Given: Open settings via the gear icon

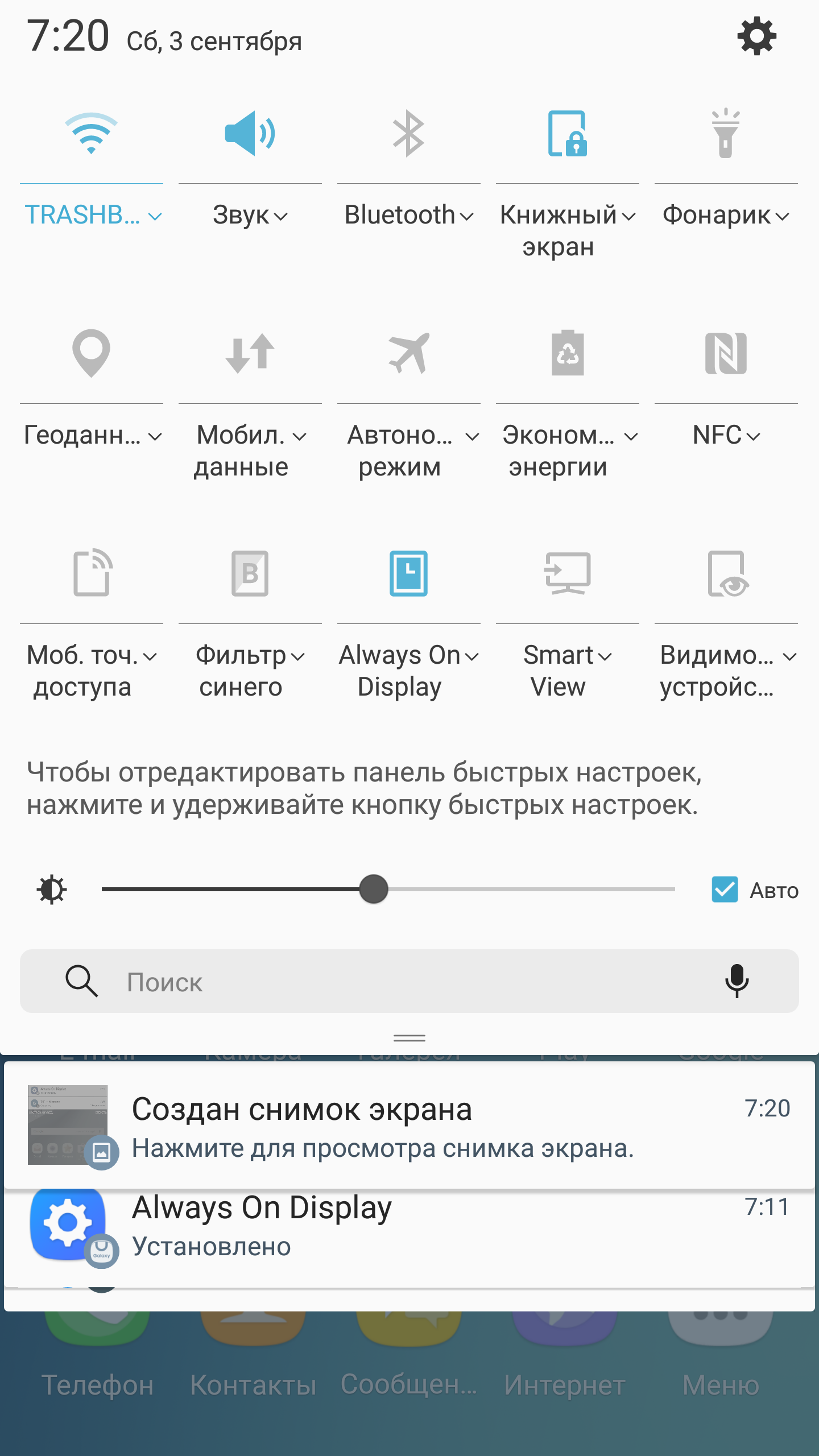Looking at the screenshot, I should [756, 36].
